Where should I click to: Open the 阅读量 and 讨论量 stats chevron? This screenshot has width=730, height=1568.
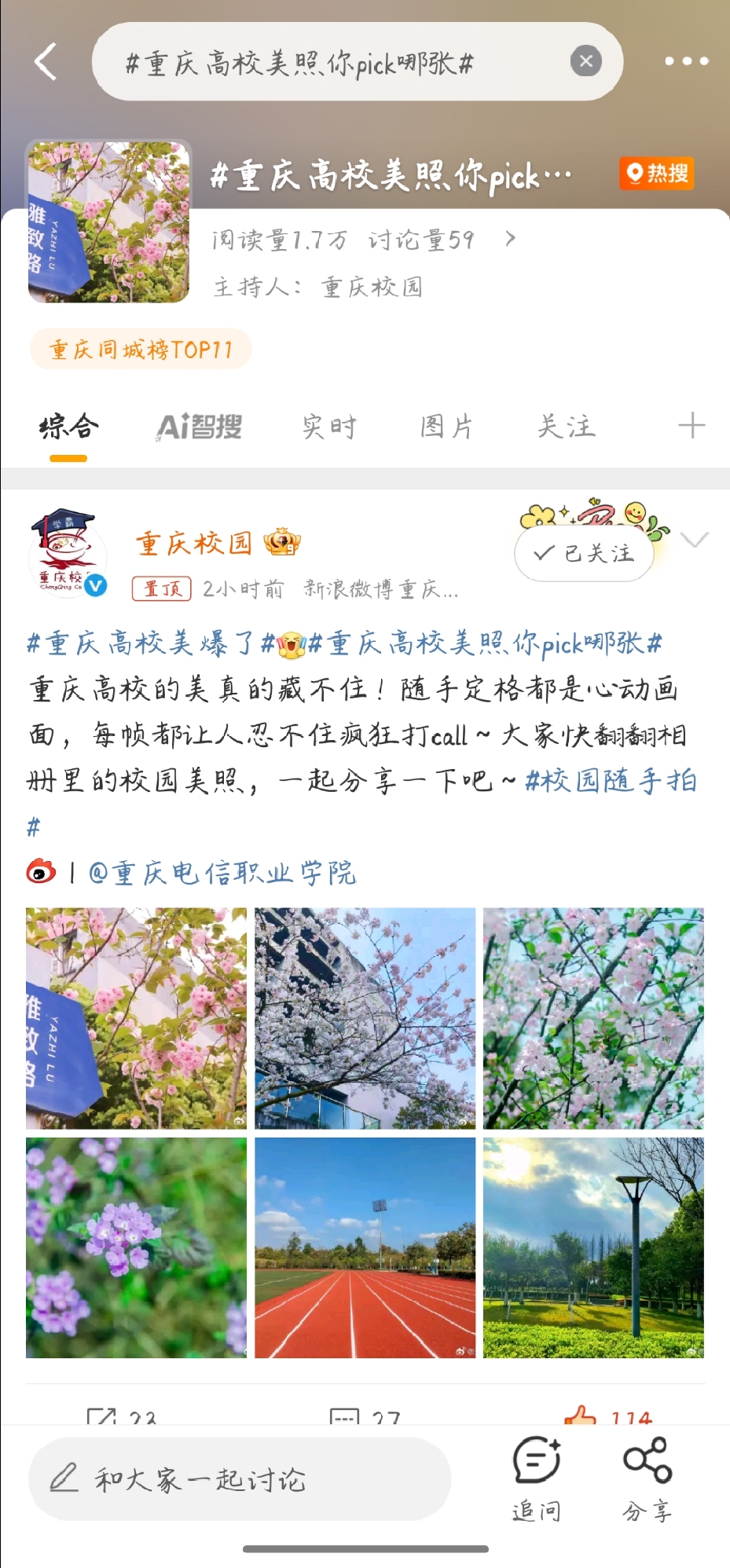(510, 239)
